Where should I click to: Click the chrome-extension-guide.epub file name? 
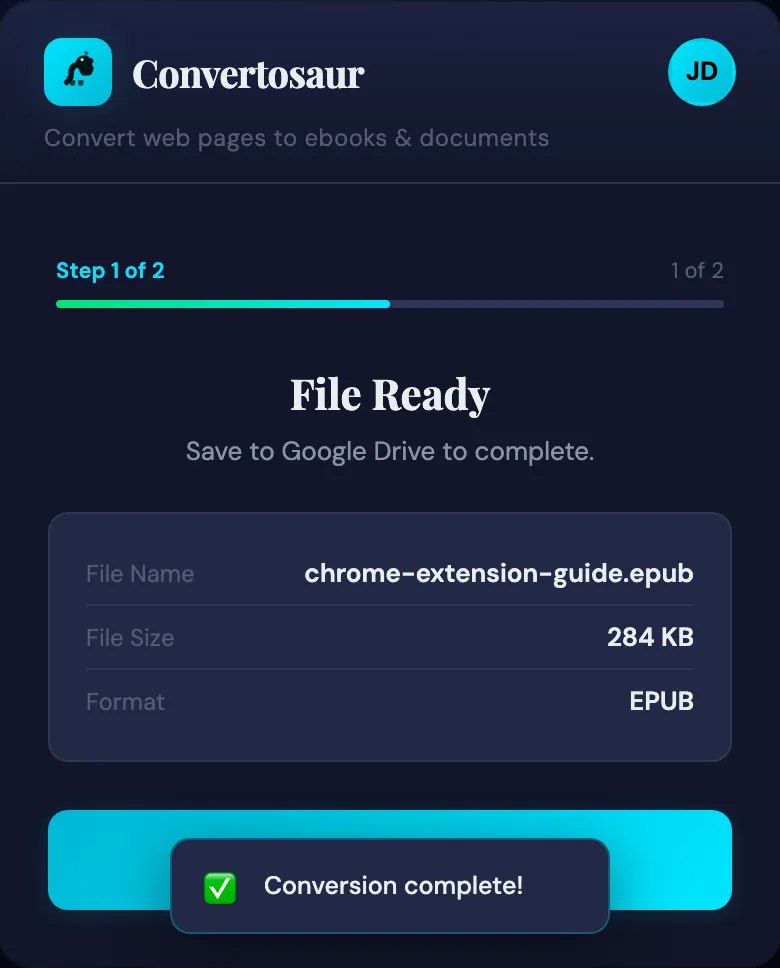[499, 573]
